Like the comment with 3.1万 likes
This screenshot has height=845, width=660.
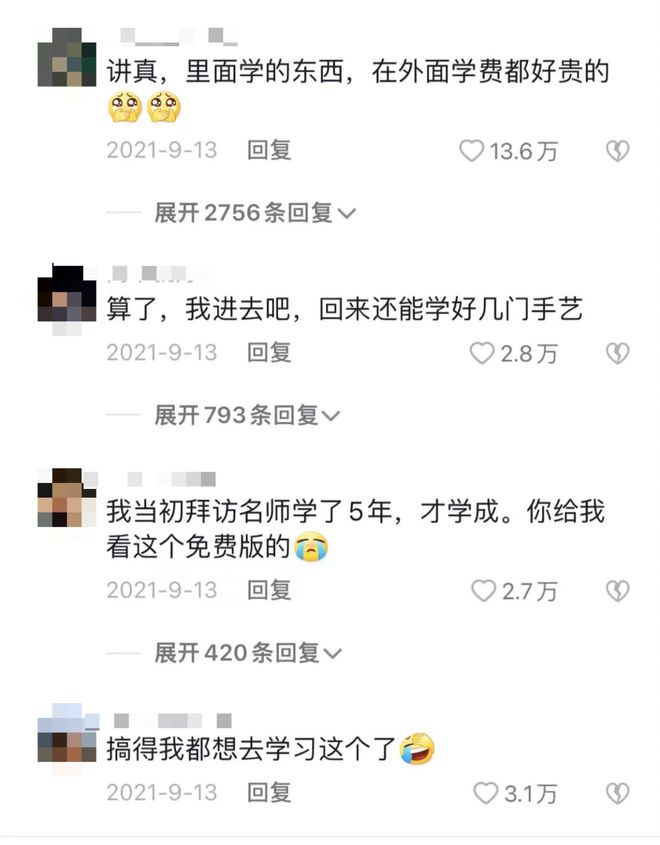(485, 794)
